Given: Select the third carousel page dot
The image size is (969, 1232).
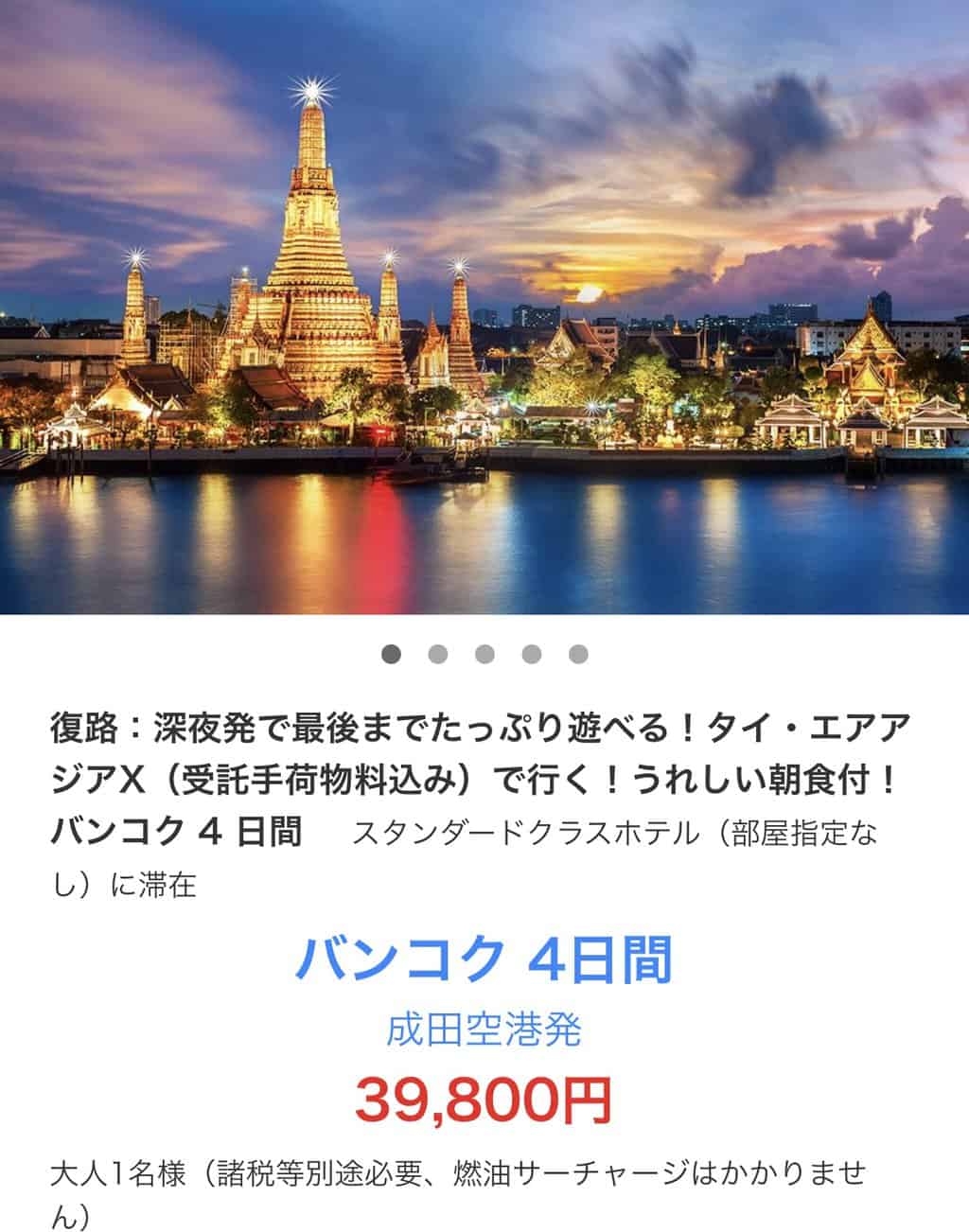Looking at the screenshot, I should [484, 654].
